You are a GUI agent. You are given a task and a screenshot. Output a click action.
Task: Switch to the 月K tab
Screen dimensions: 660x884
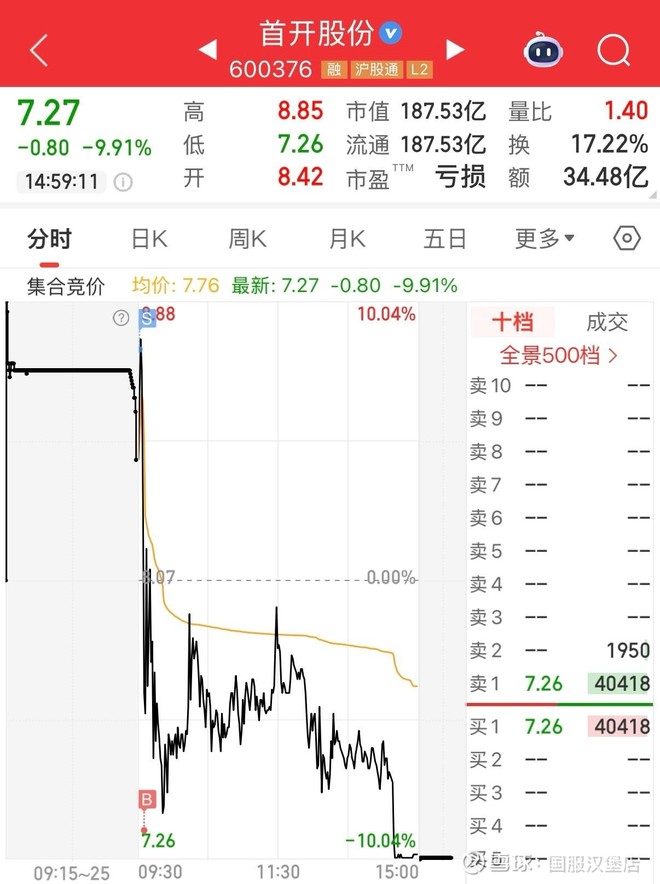[x=347, y=239]
